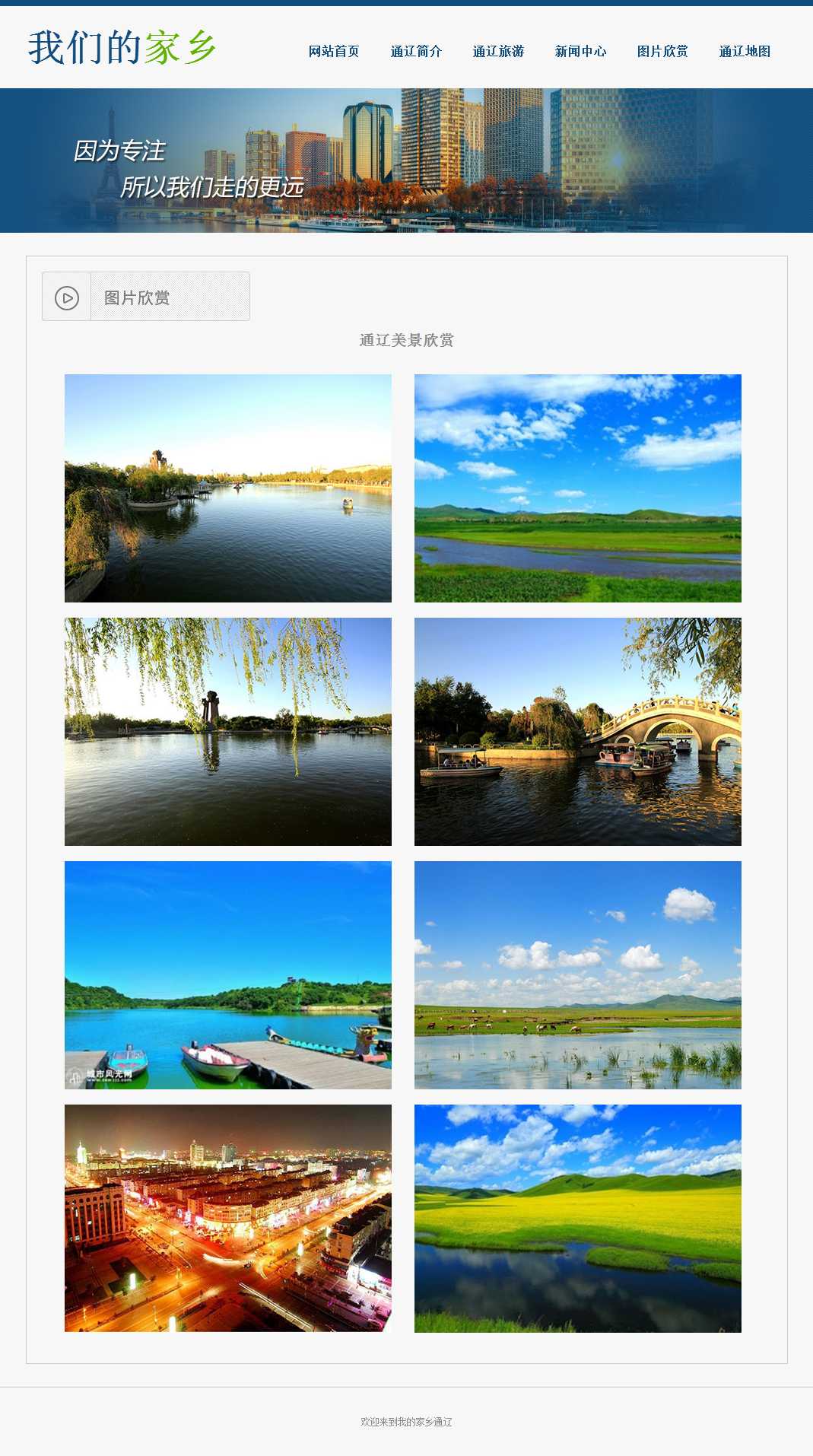
Task: Open the 通辽地图 page
Action: coord(745,51)
